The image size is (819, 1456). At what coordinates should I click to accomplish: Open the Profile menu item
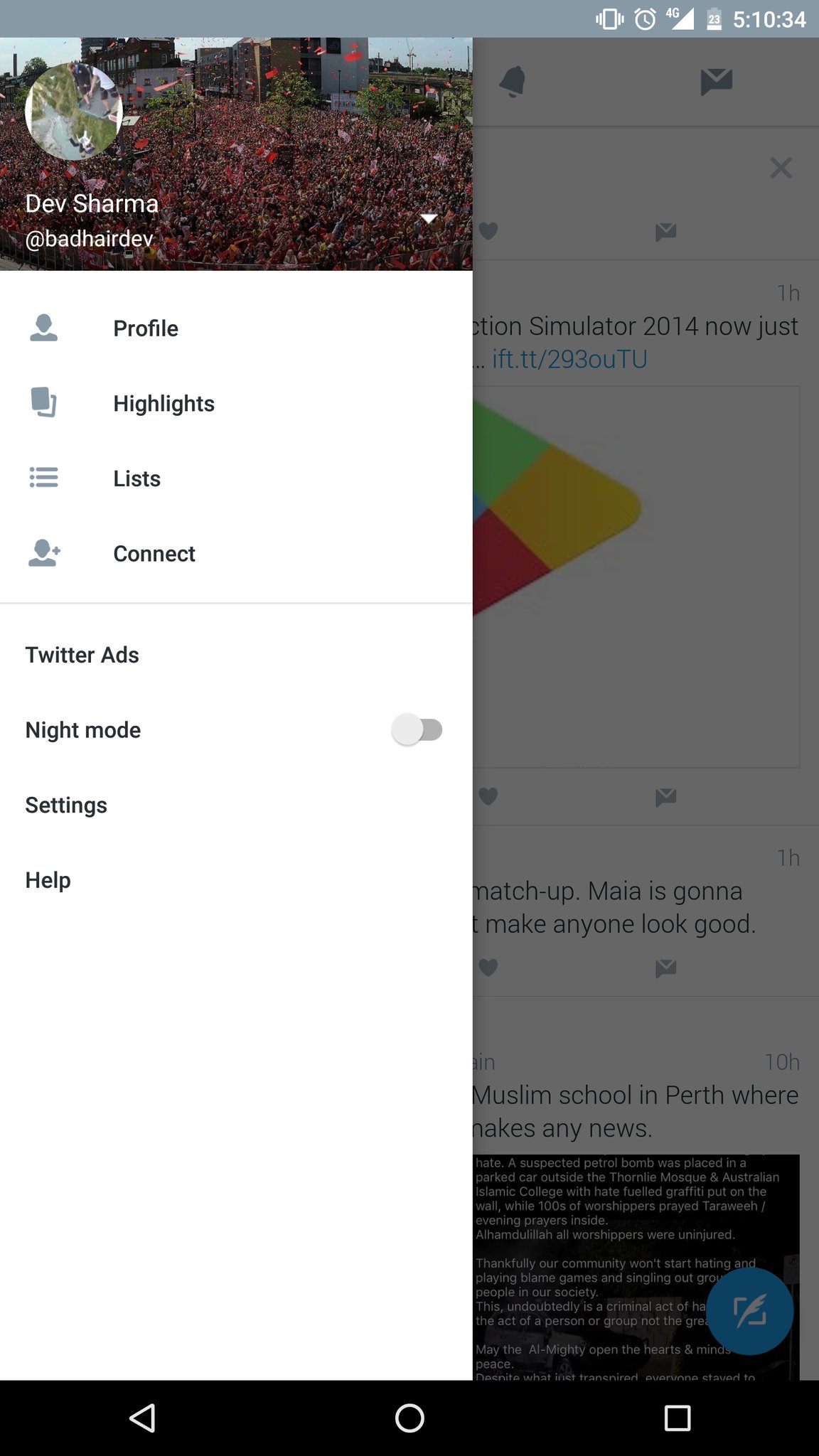click(x=236, y=328)
